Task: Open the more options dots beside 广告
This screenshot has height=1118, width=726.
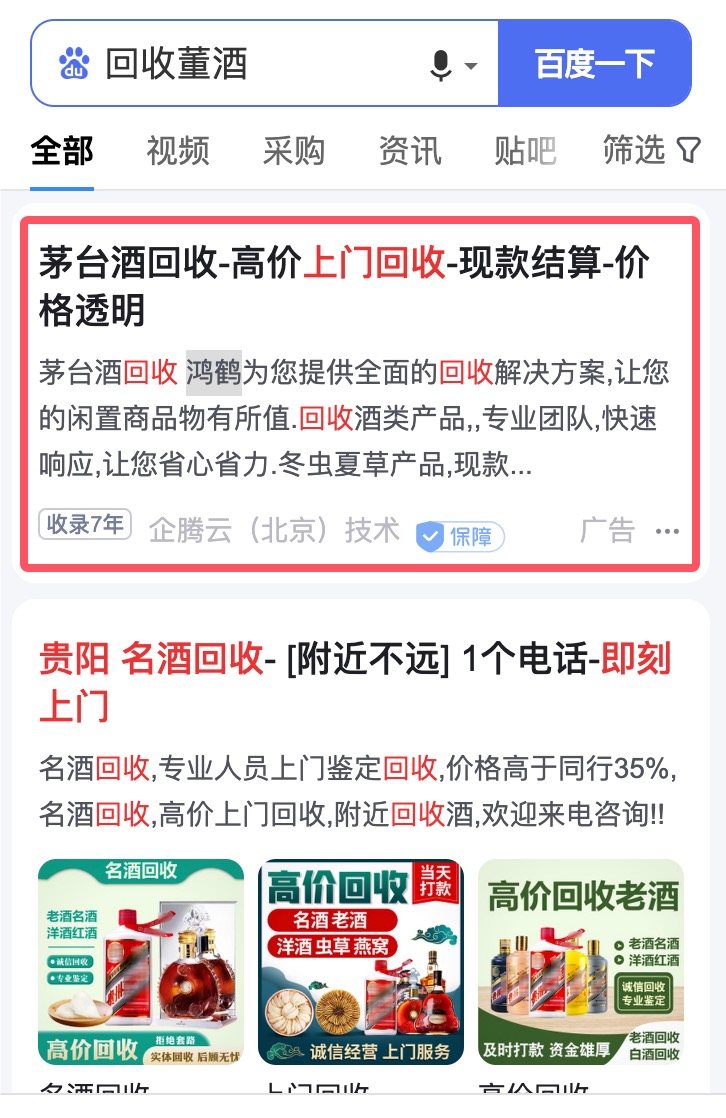Action: click(x=667, y=531)
